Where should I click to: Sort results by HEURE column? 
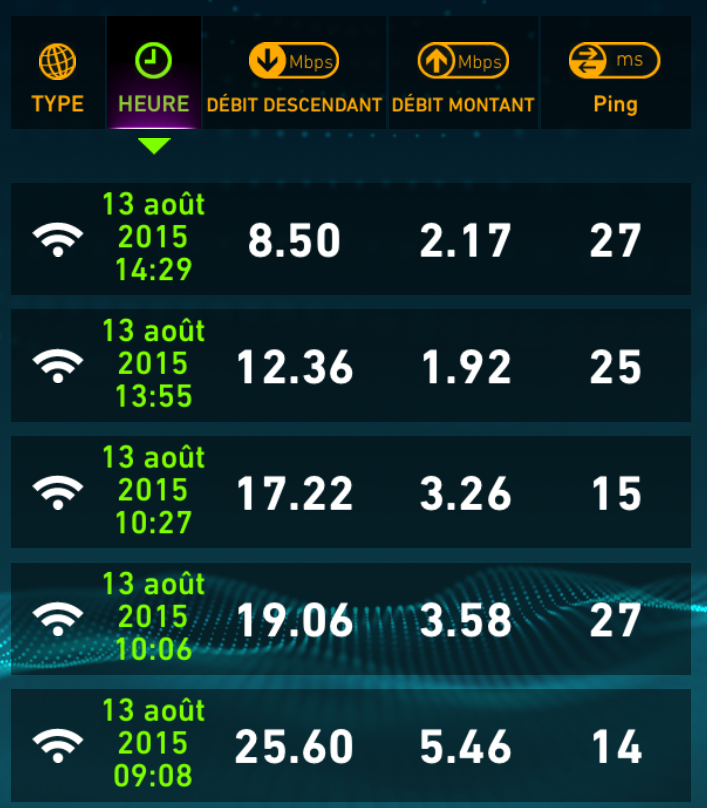[x=154, y=74]
